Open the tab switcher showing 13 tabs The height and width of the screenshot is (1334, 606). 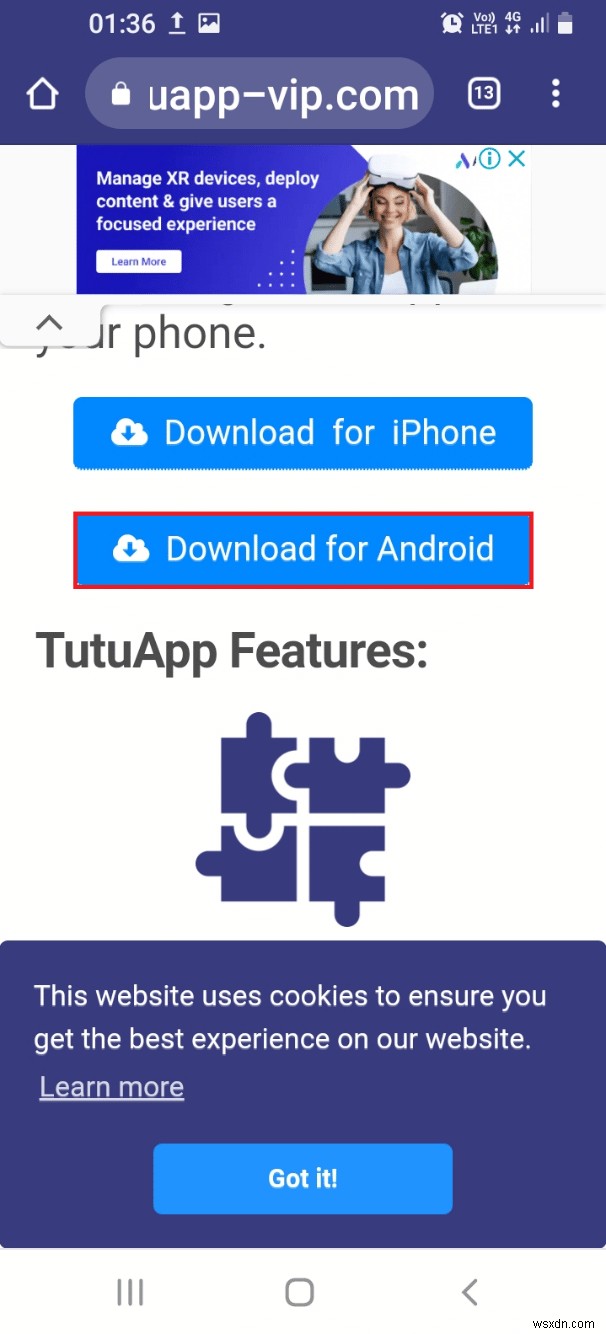(x=483, y=94)
